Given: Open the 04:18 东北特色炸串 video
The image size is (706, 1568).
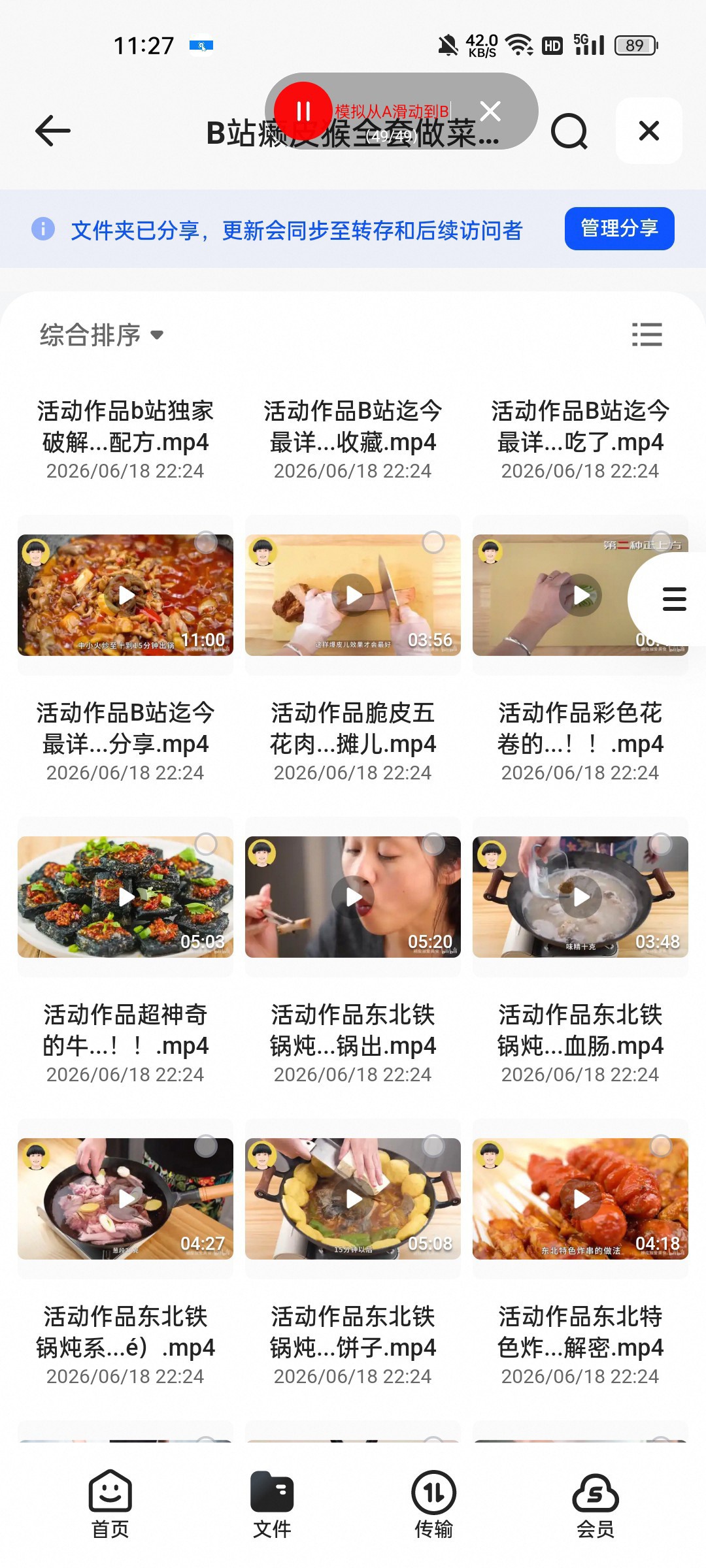Looking at the screenshot, I should pos(580,1199).
